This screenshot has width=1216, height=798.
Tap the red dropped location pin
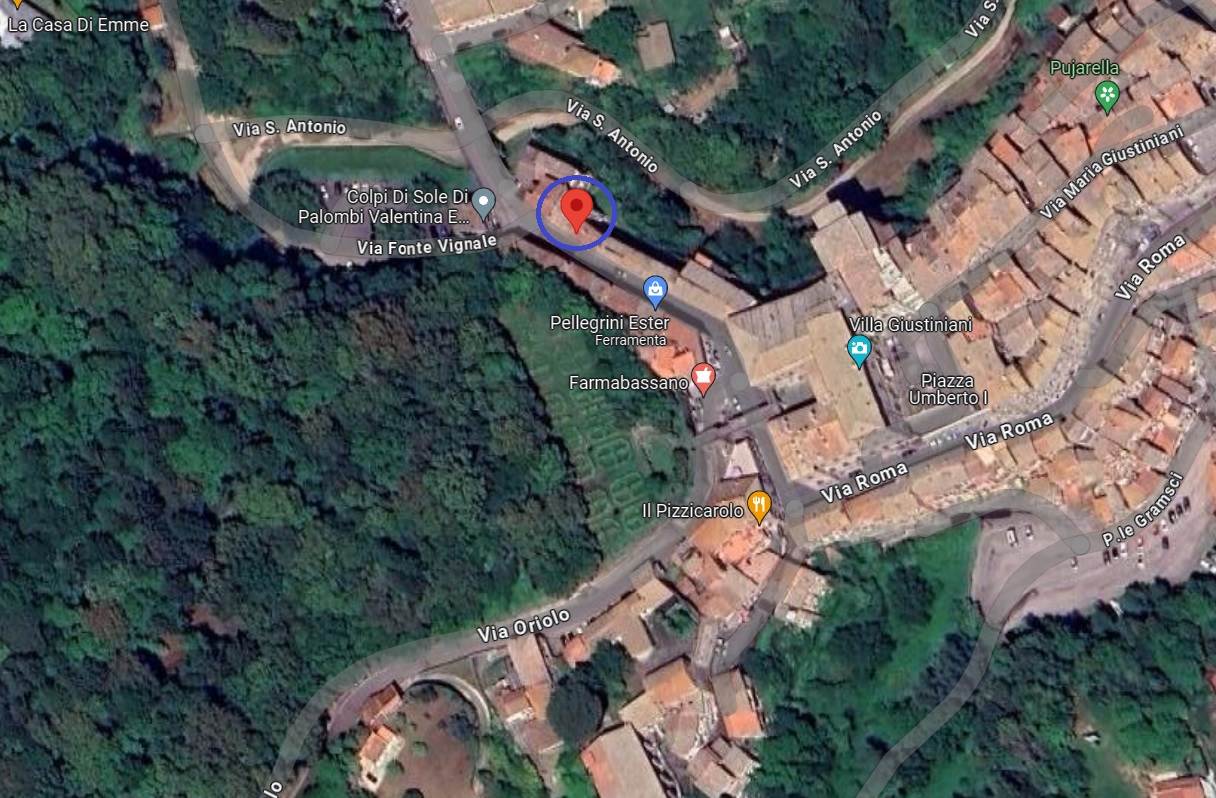(575, 210)
